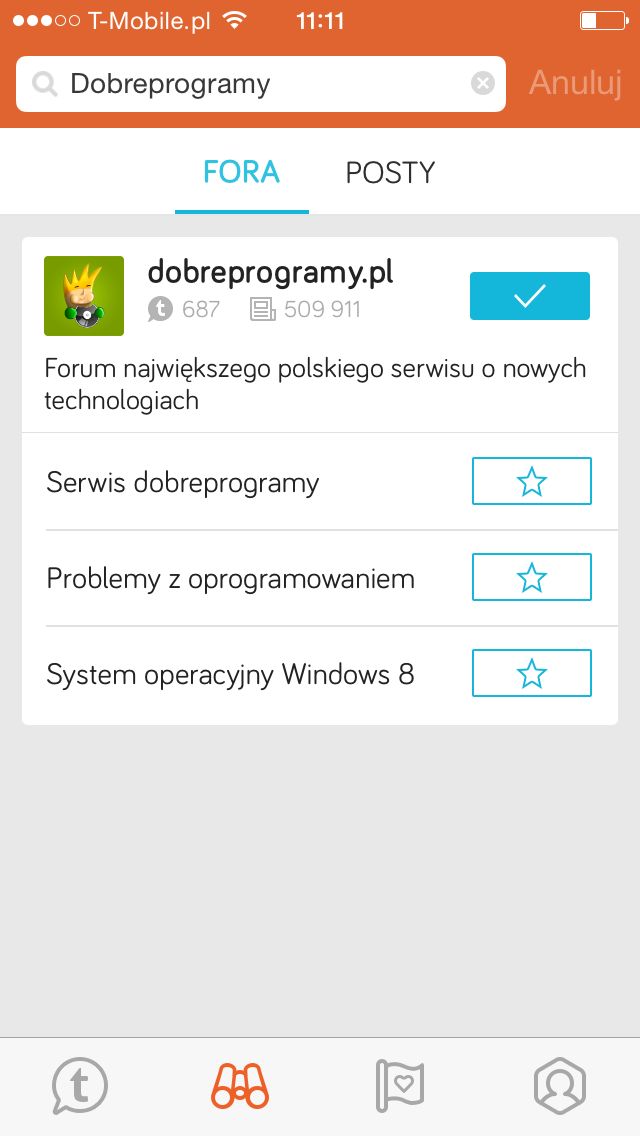Star System operacyjny Windows 8
Image resolution: width=640 pixels, height=1136 pixels.
532,673
